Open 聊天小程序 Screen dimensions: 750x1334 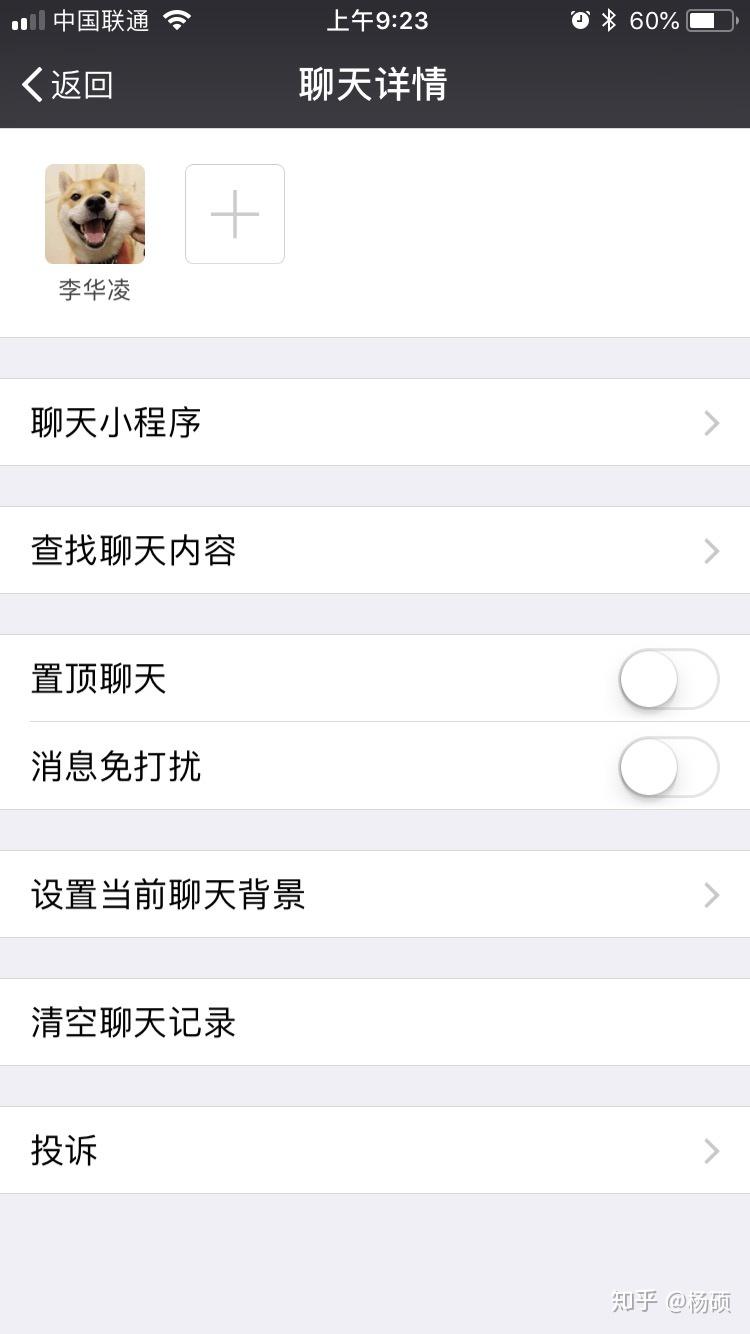click(x=375, y=422)
